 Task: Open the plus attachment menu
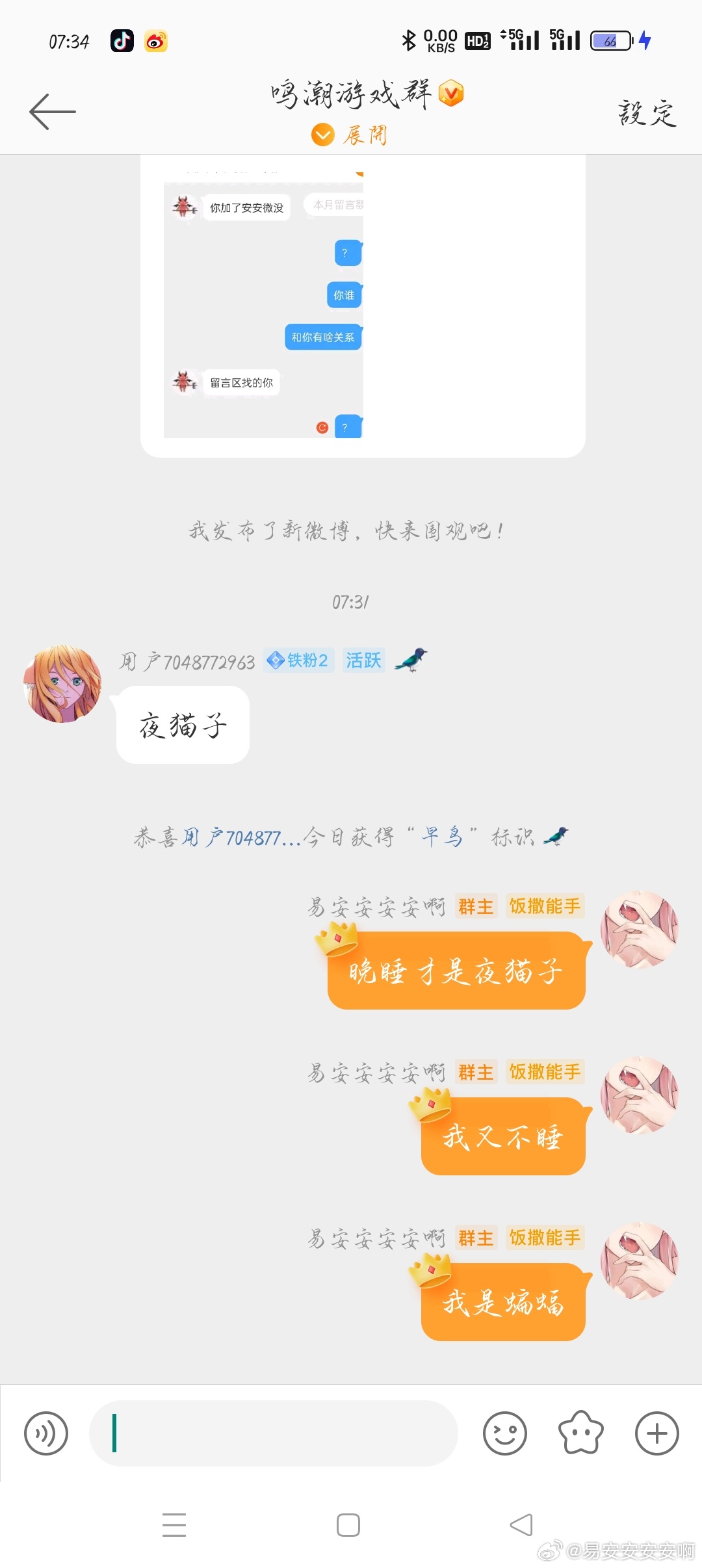(656, 1433)
